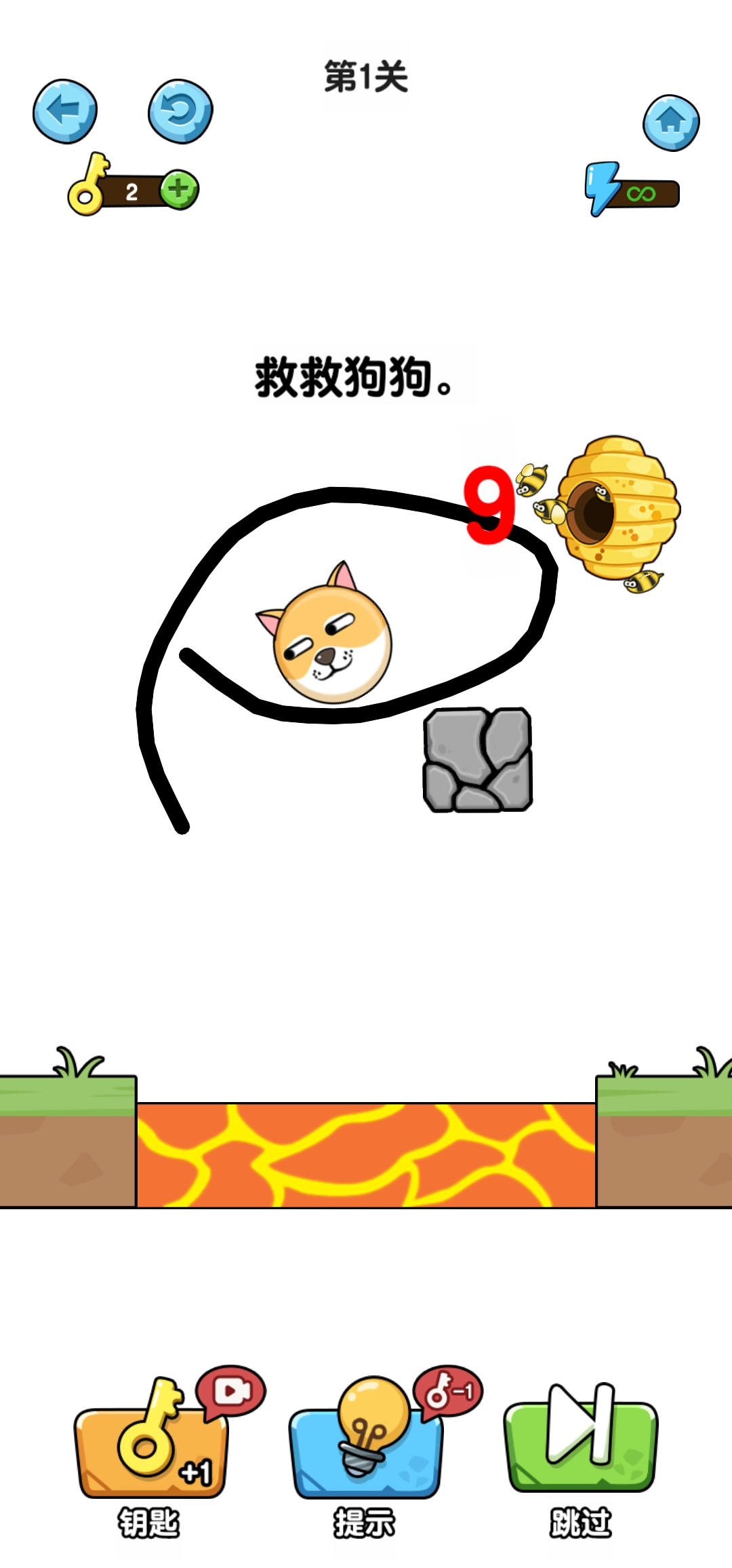Restart the level with the retry icon
Screen dimensions: 732x1568
[180, 111]
